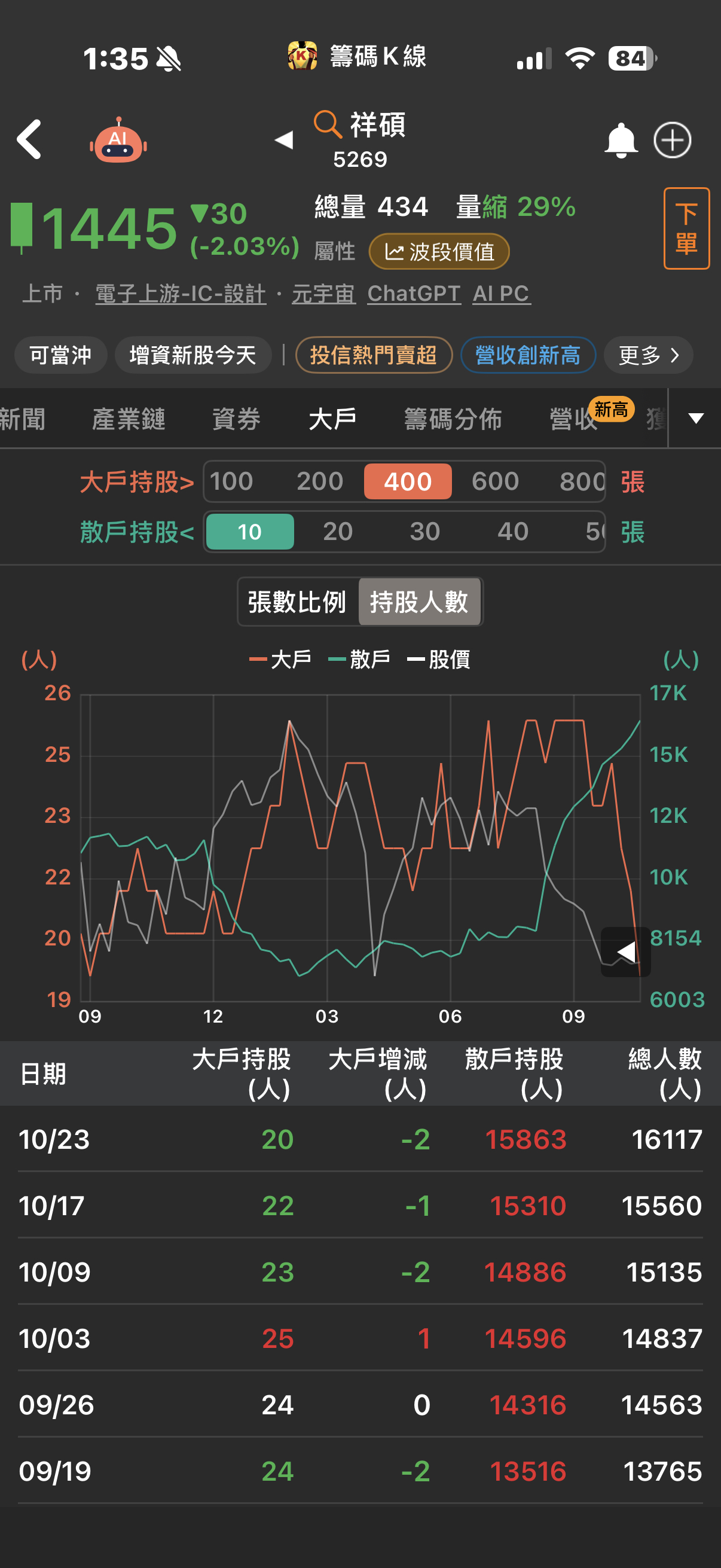Open the 元宇宙 concept link

[x=323, y=294]
